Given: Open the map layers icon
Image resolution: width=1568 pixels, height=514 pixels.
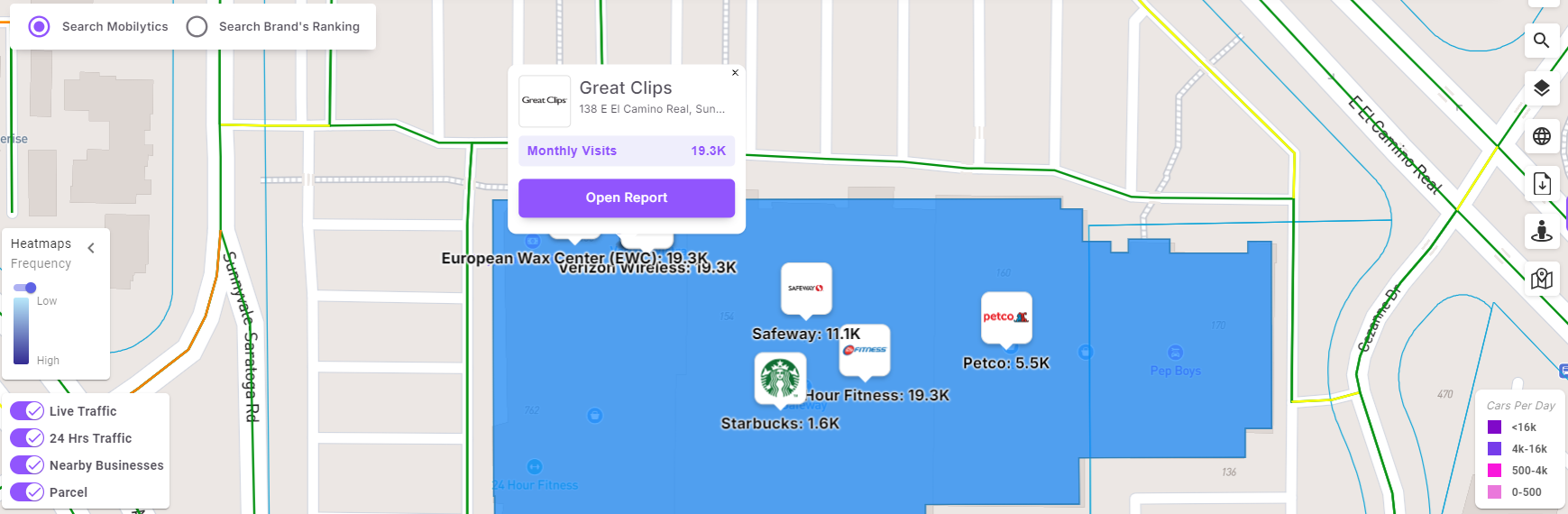Looking at the screenshot, I should point(1542,88).
